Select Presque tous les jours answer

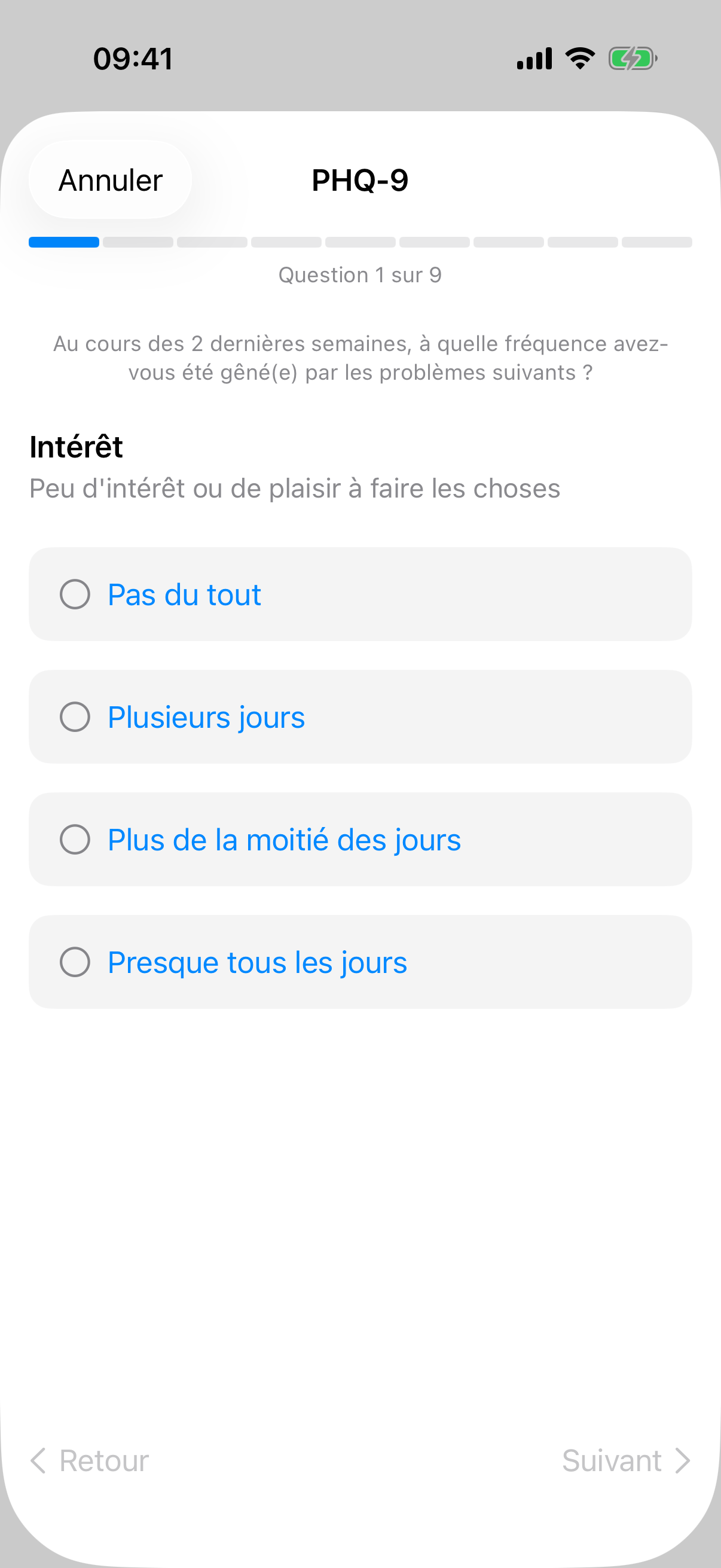[75, 962]
